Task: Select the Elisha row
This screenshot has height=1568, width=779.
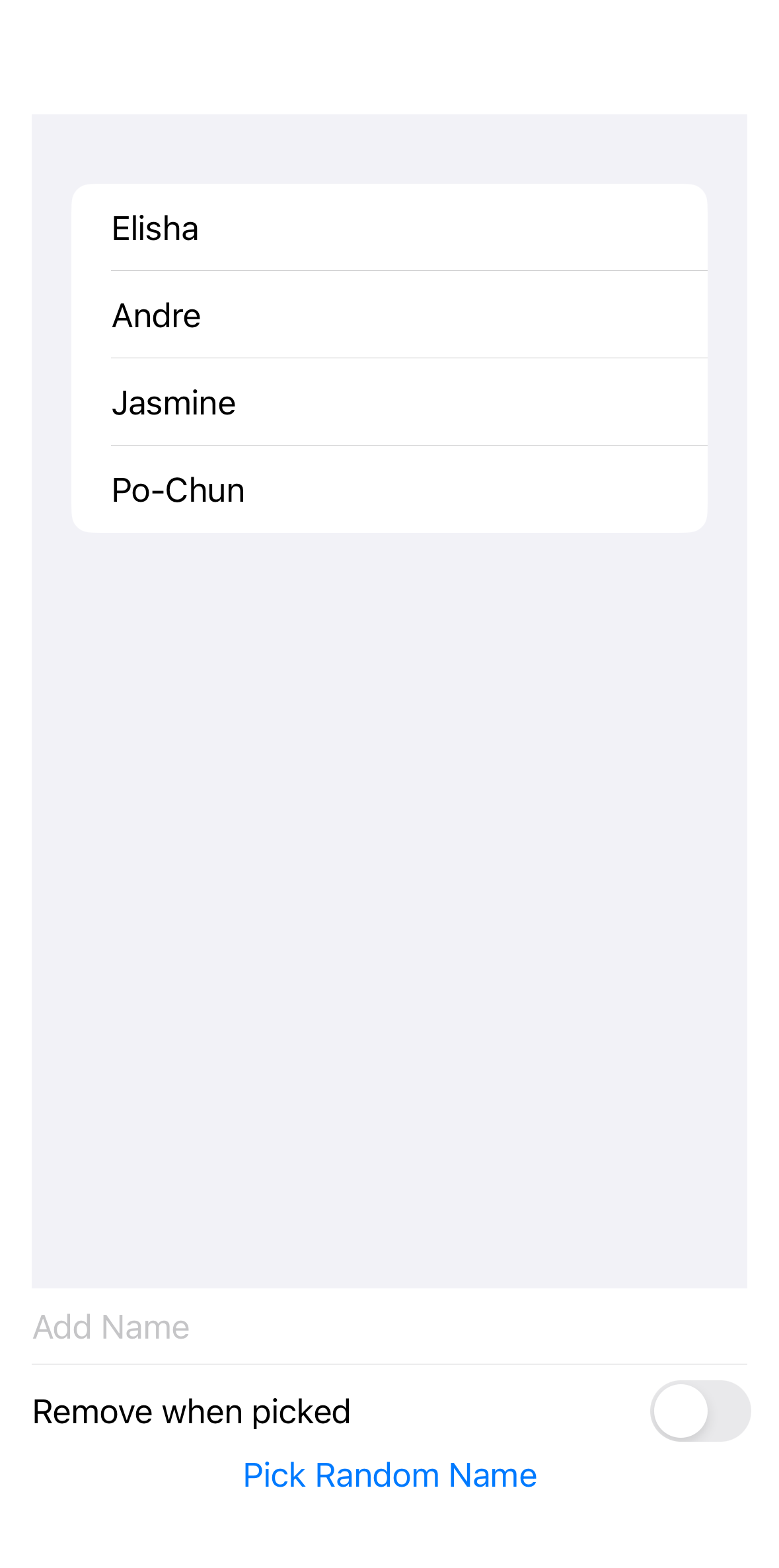Action: pos(389,228)
